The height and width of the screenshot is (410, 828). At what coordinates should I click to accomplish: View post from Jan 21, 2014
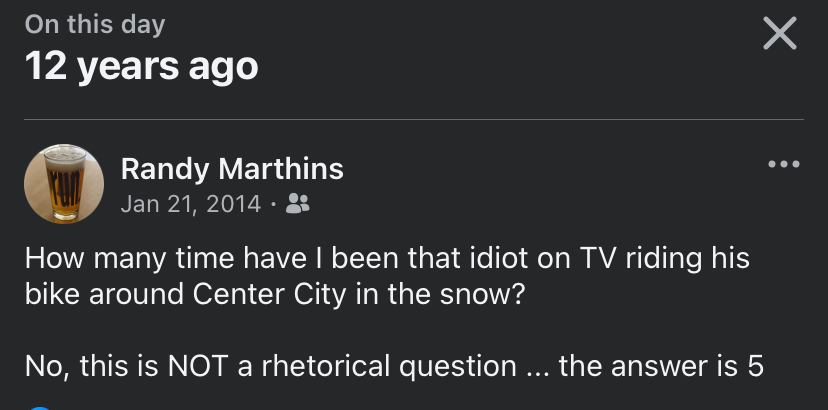190,204
